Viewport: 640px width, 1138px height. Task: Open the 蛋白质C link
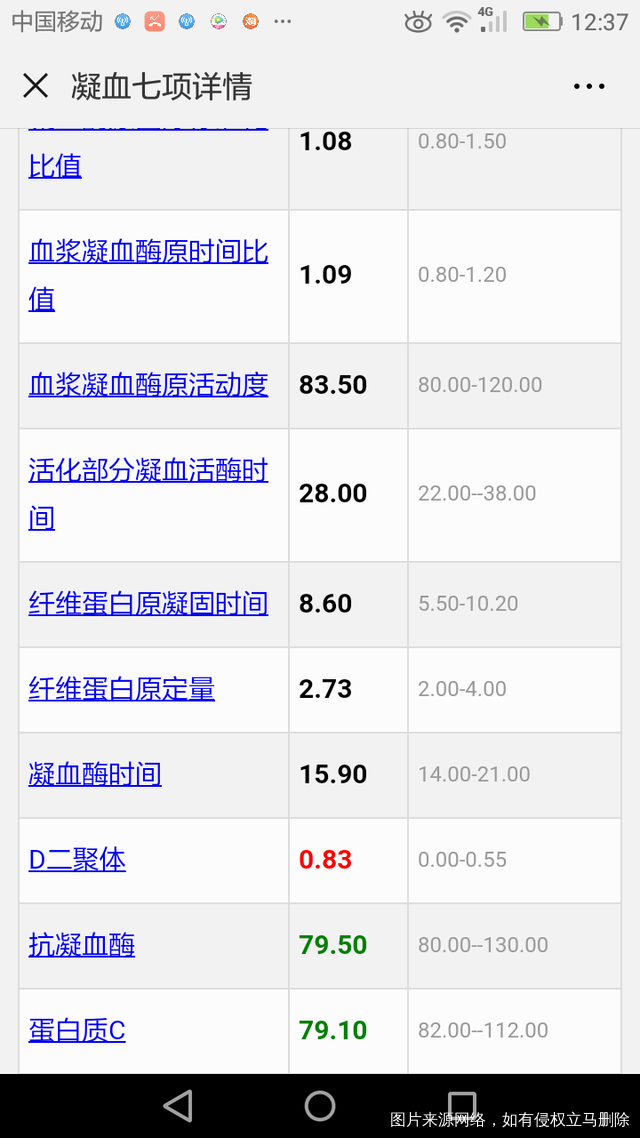[77, 1031]
